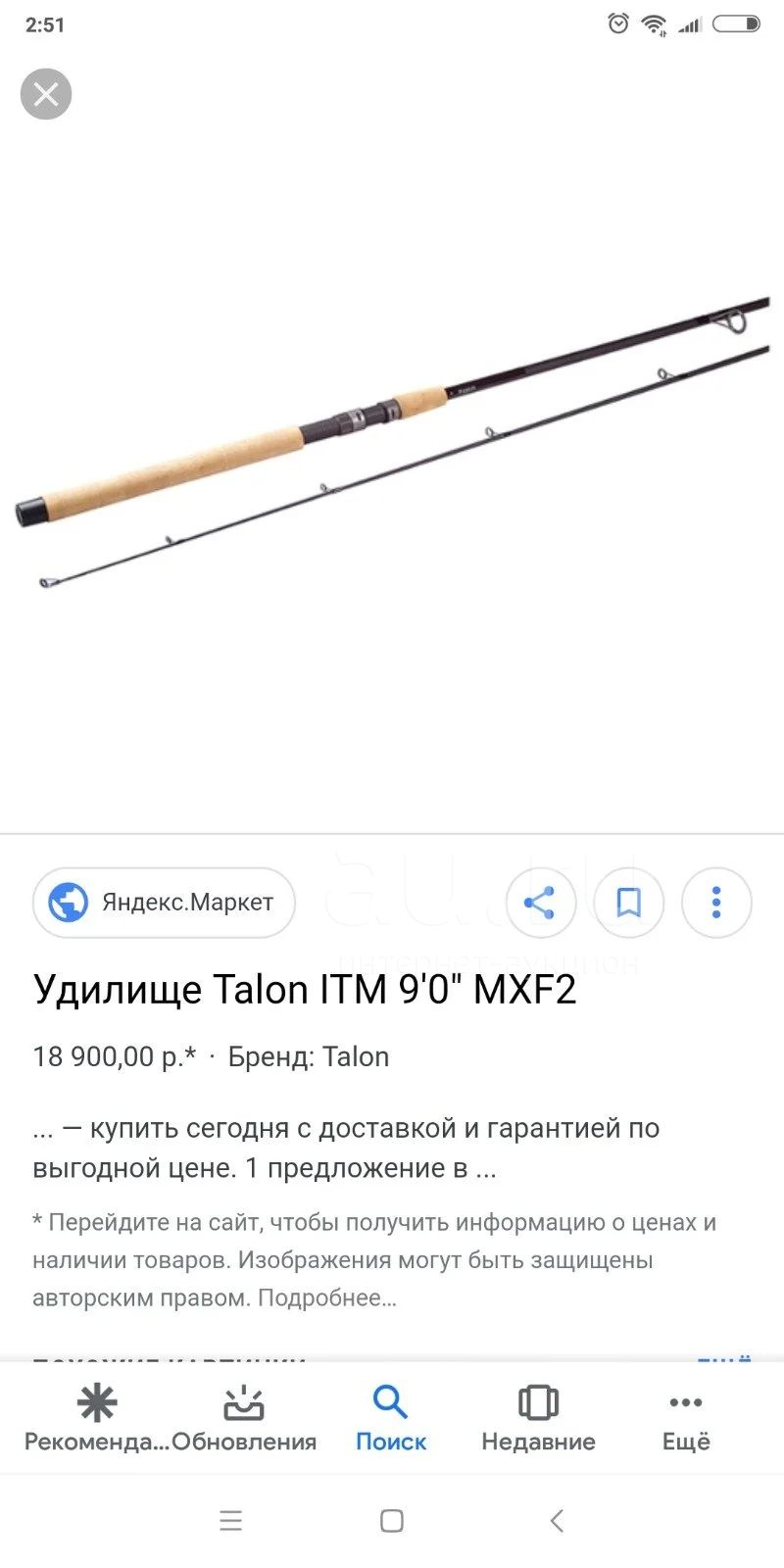Go back using system navigation

[x=557, y=1521]
